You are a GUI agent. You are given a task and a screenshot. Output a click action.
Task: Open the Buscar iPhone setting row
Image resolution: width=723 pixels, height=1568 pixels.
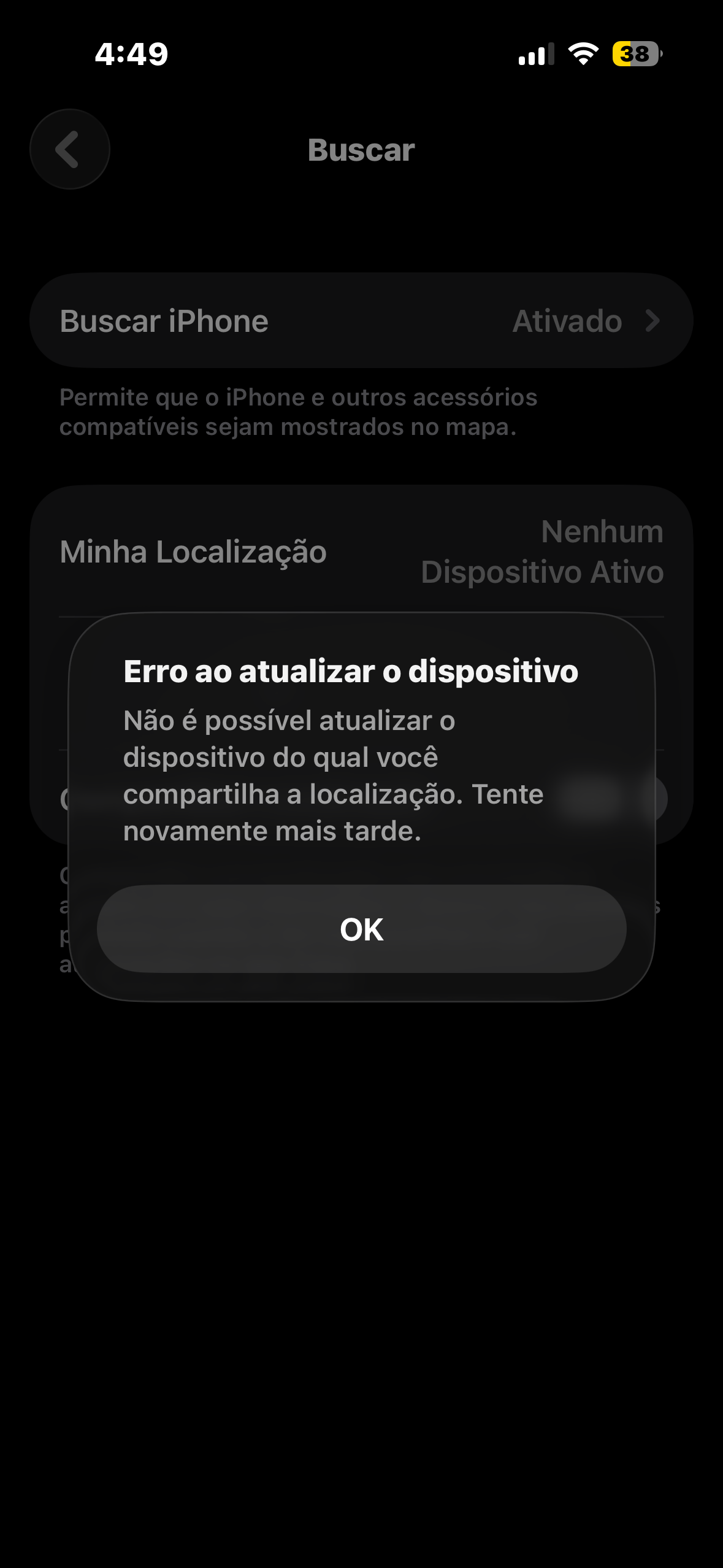(x=361, y=321)
